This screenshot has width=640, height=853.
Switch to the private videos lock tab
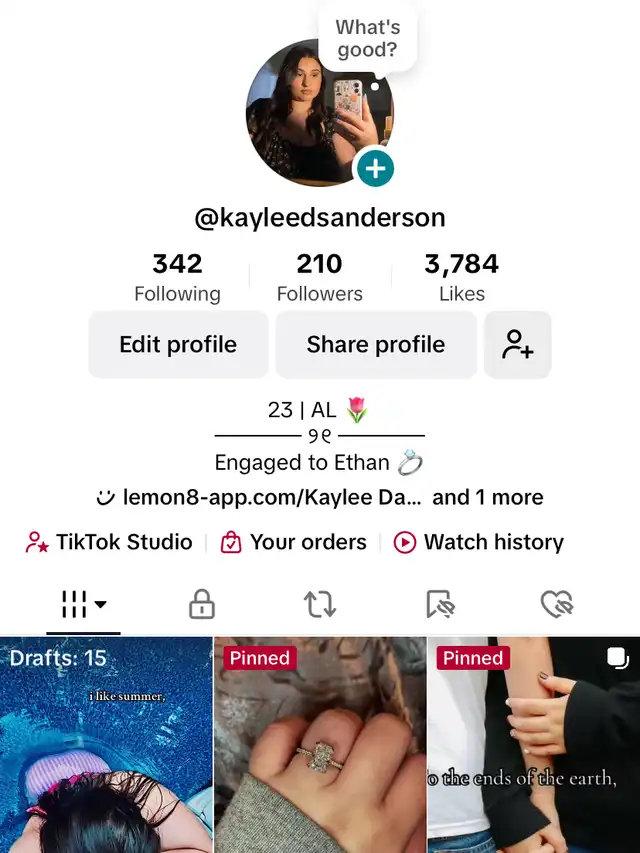(x=202, y=604)
